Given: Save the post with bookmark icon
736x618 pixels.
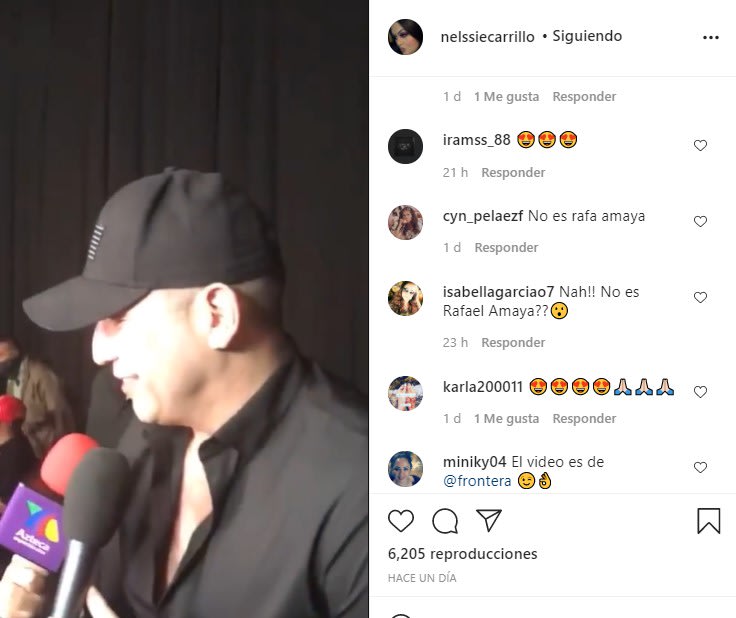Looking at the screenshot, I should click(x=708, y=521).
